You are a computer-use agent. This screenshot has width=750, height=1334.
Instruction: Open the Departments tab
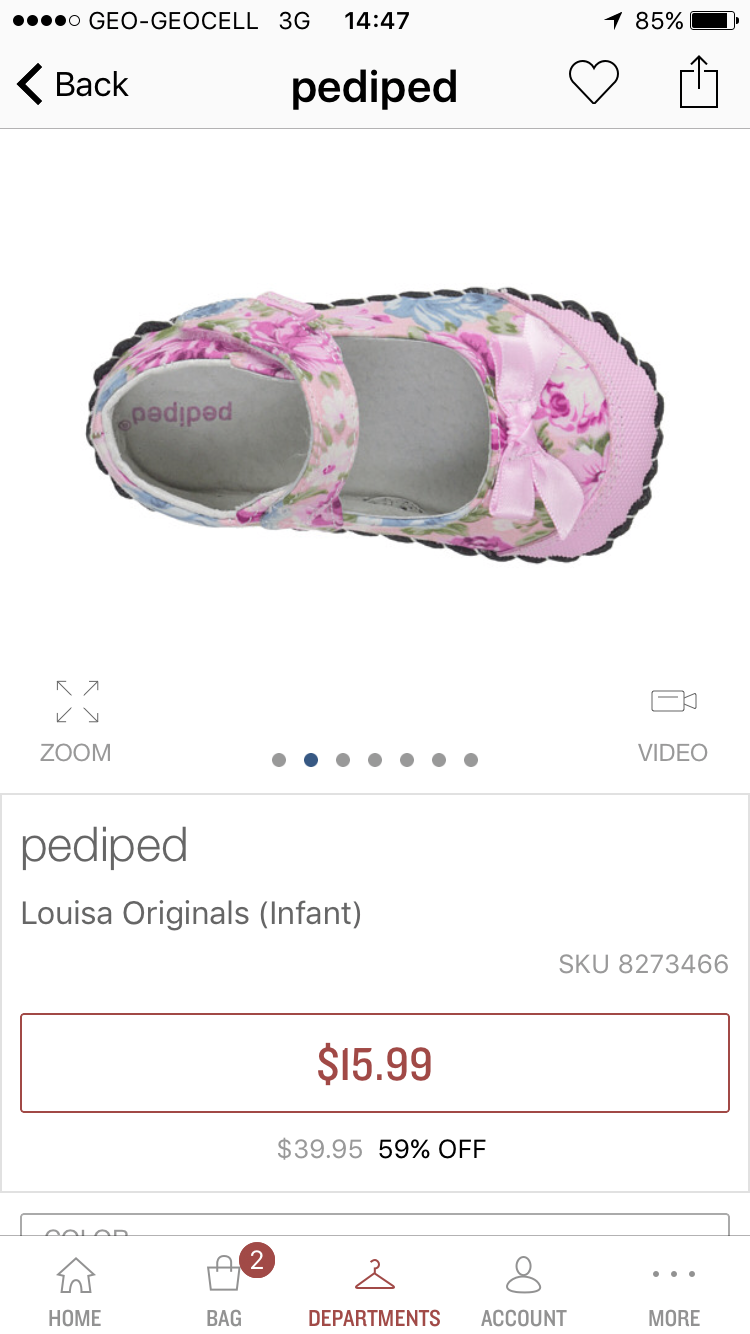click(x=375, y=1290)
